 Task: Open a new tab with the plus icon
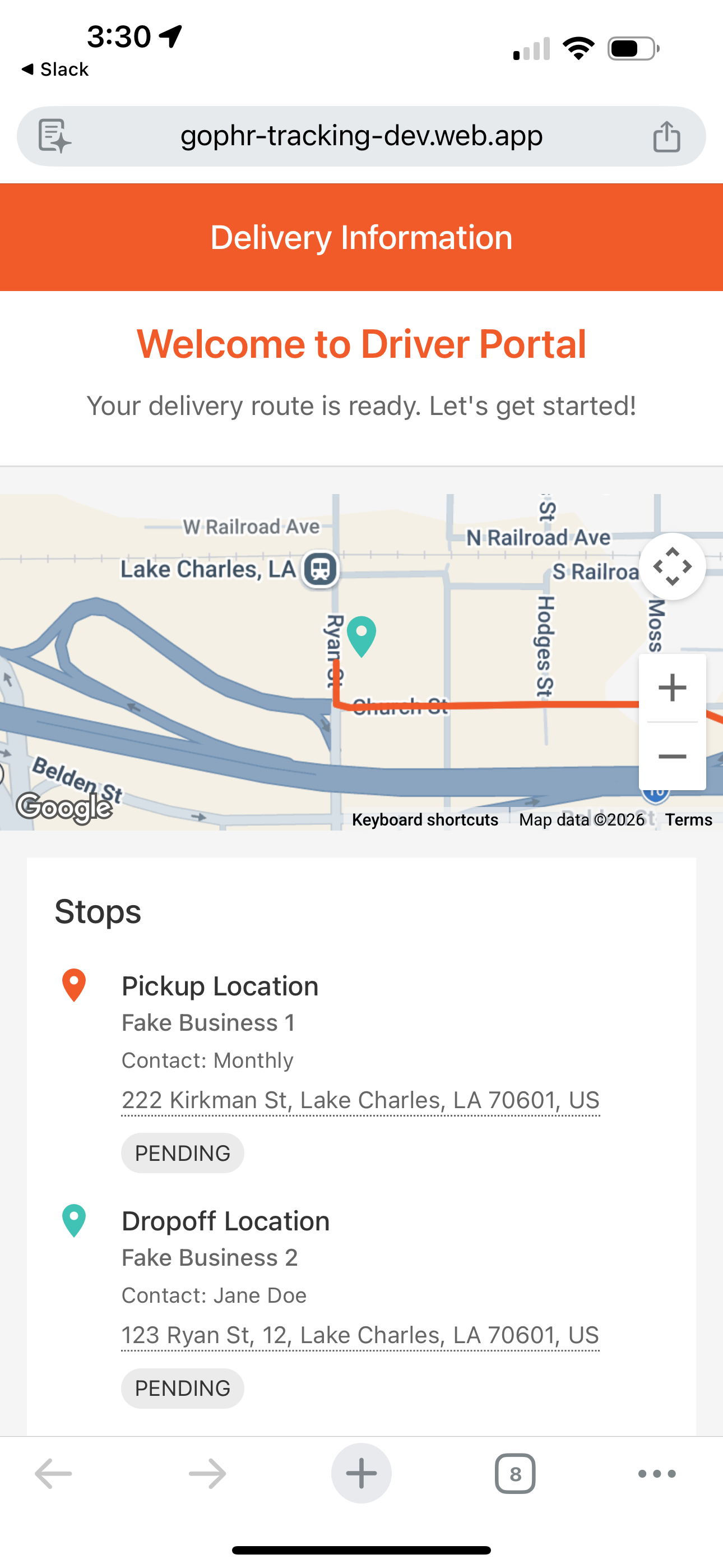click(x=361, y=1473)
